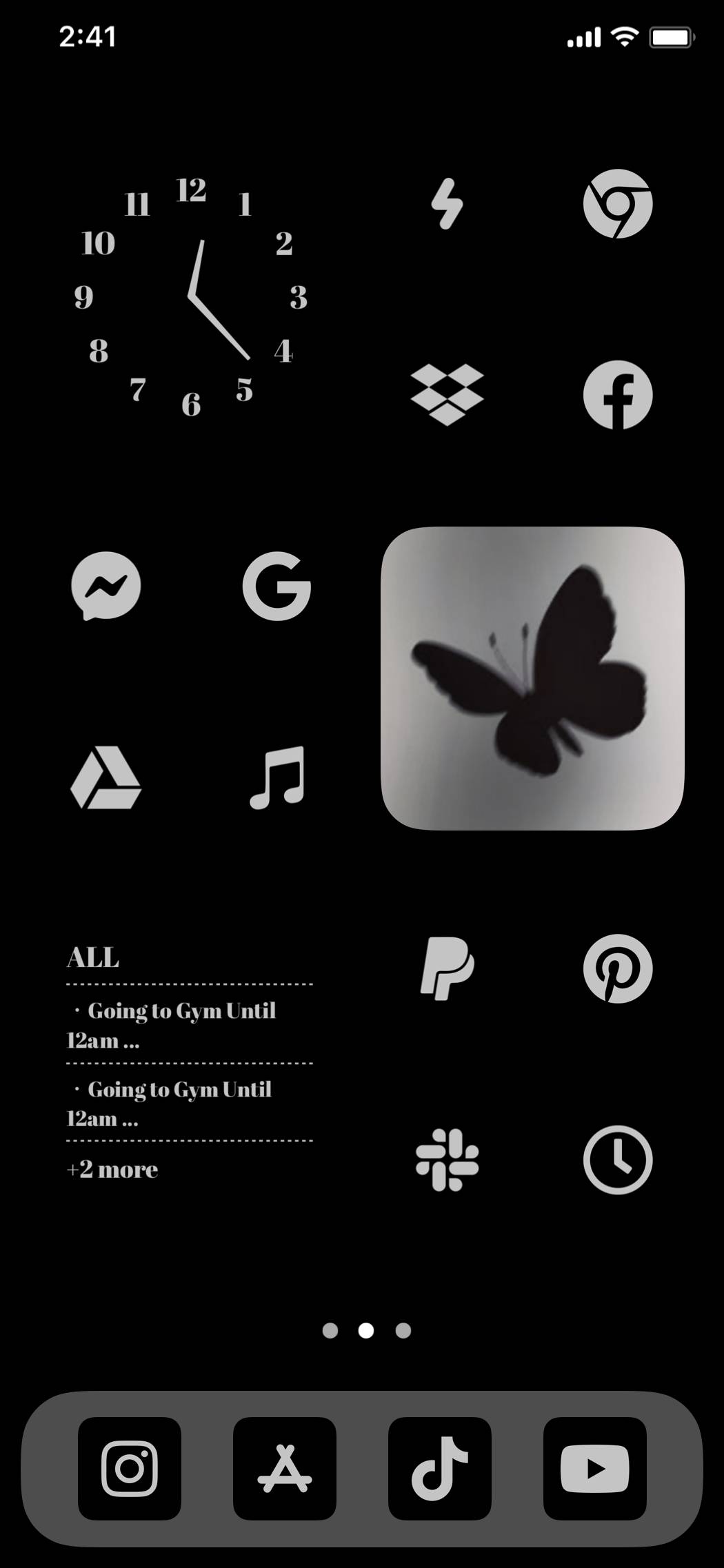Open PayPal

[x=447, y=968]
